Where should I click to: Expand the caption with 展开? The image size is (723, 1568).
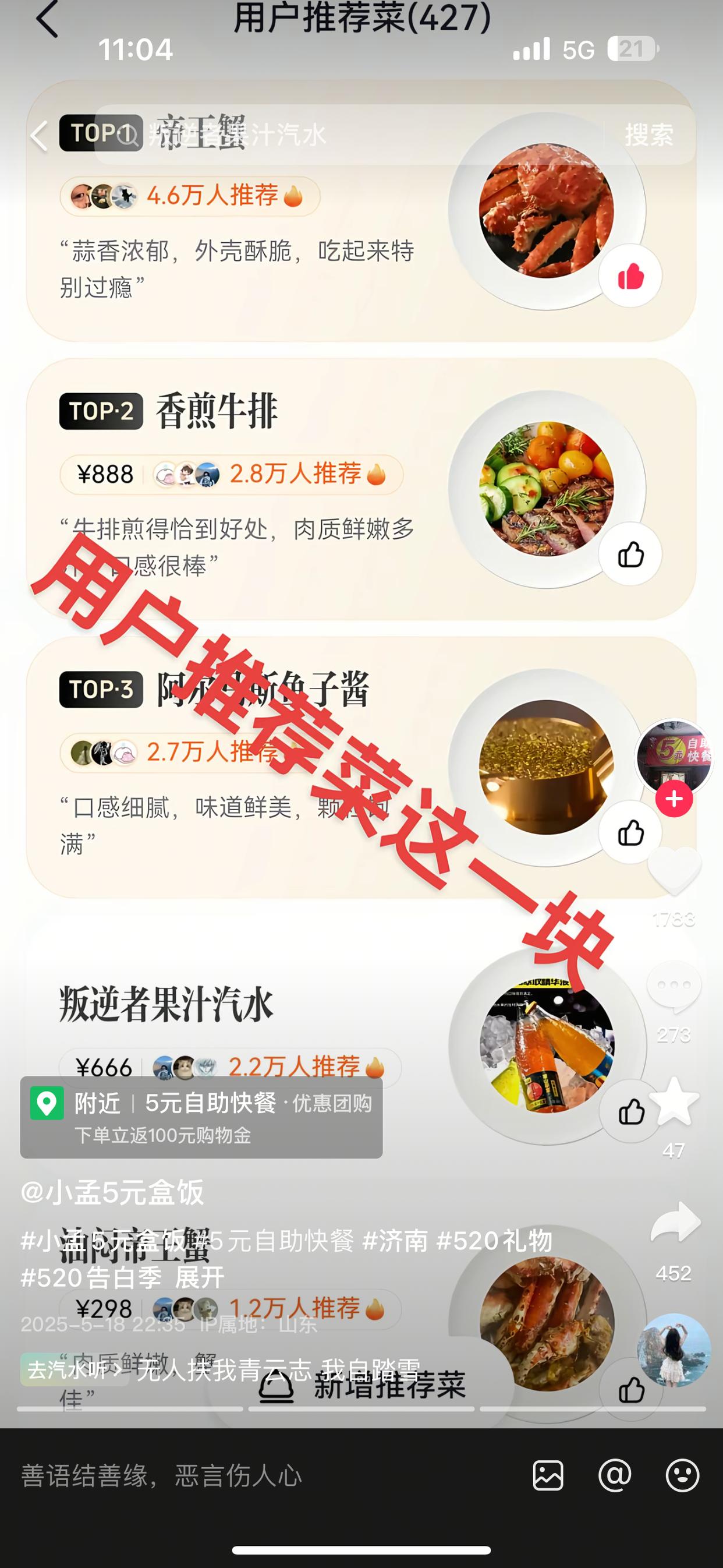coord(200,1277)
